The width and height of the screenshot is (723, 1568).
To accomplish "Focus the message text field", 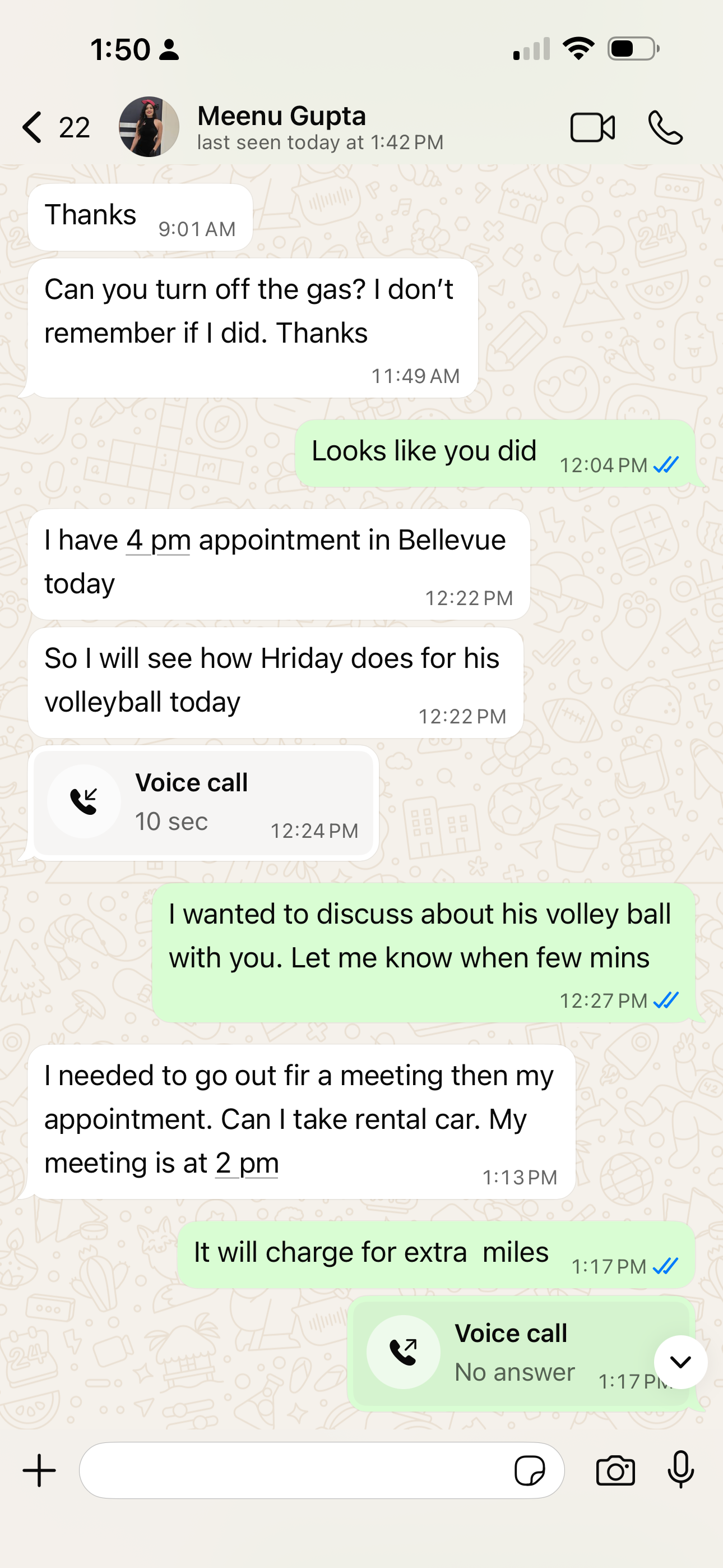I will [x=292, y=1470].
